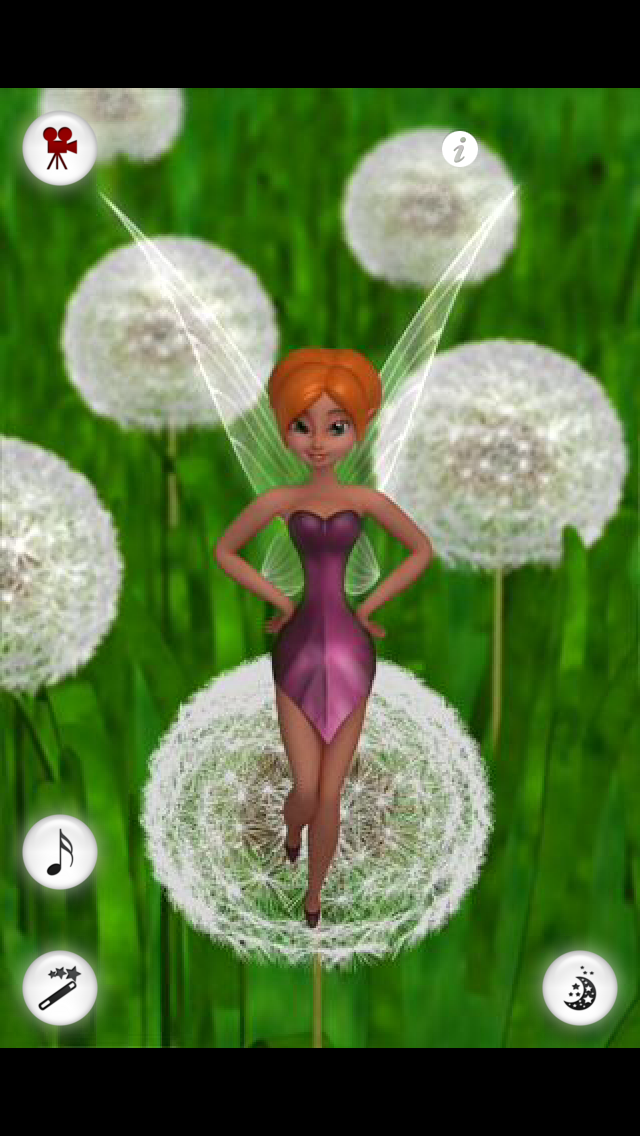Tap the moon and stars night button
640x1136 pixels.
click(580, 988)
